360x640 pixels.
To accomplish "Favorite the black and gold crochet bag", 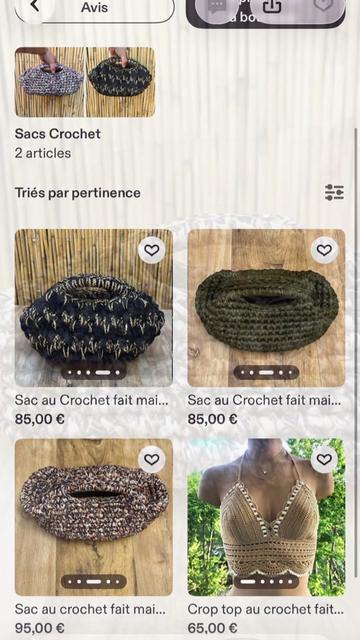I will [x=152, y=250].
